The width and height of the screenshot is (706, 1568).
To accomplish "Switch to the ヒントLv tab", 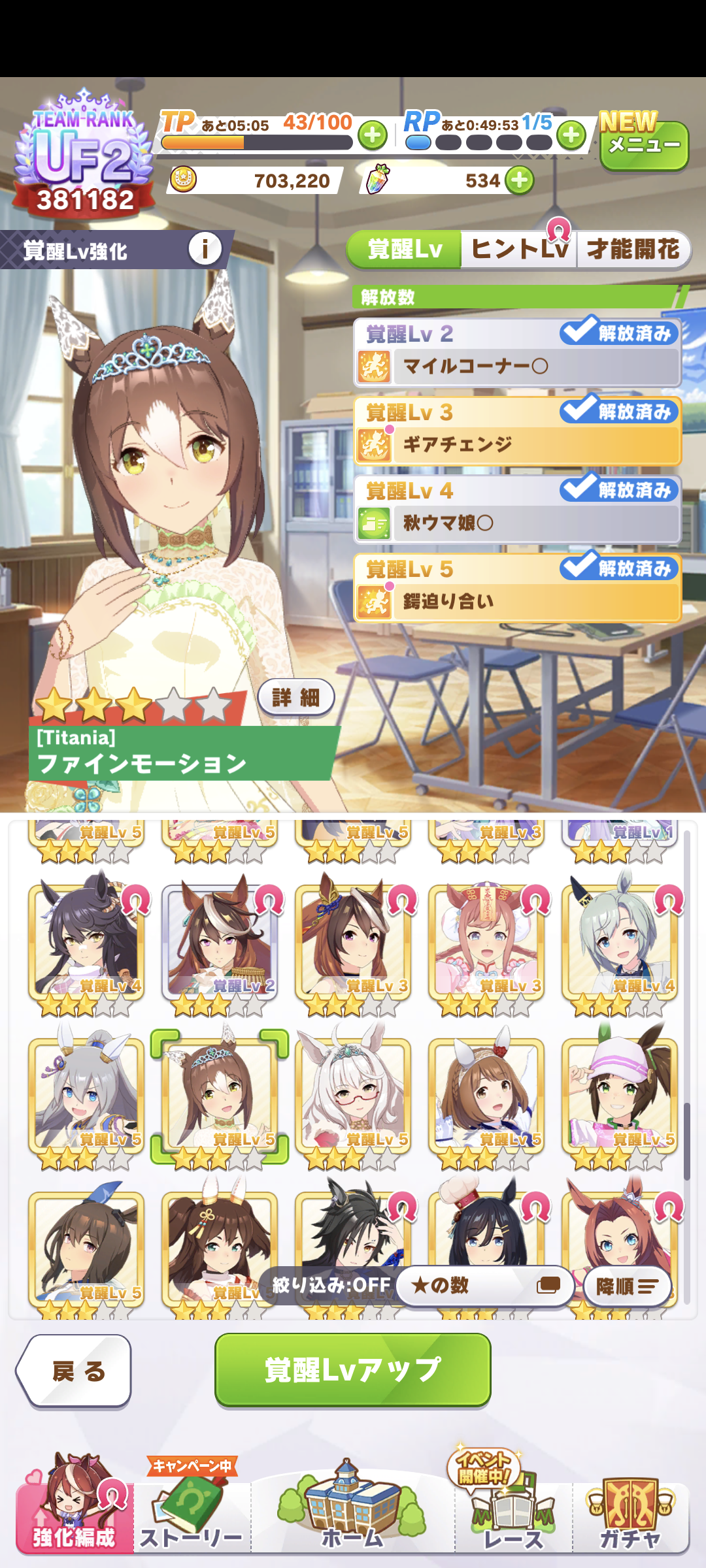I will point(519,250).
